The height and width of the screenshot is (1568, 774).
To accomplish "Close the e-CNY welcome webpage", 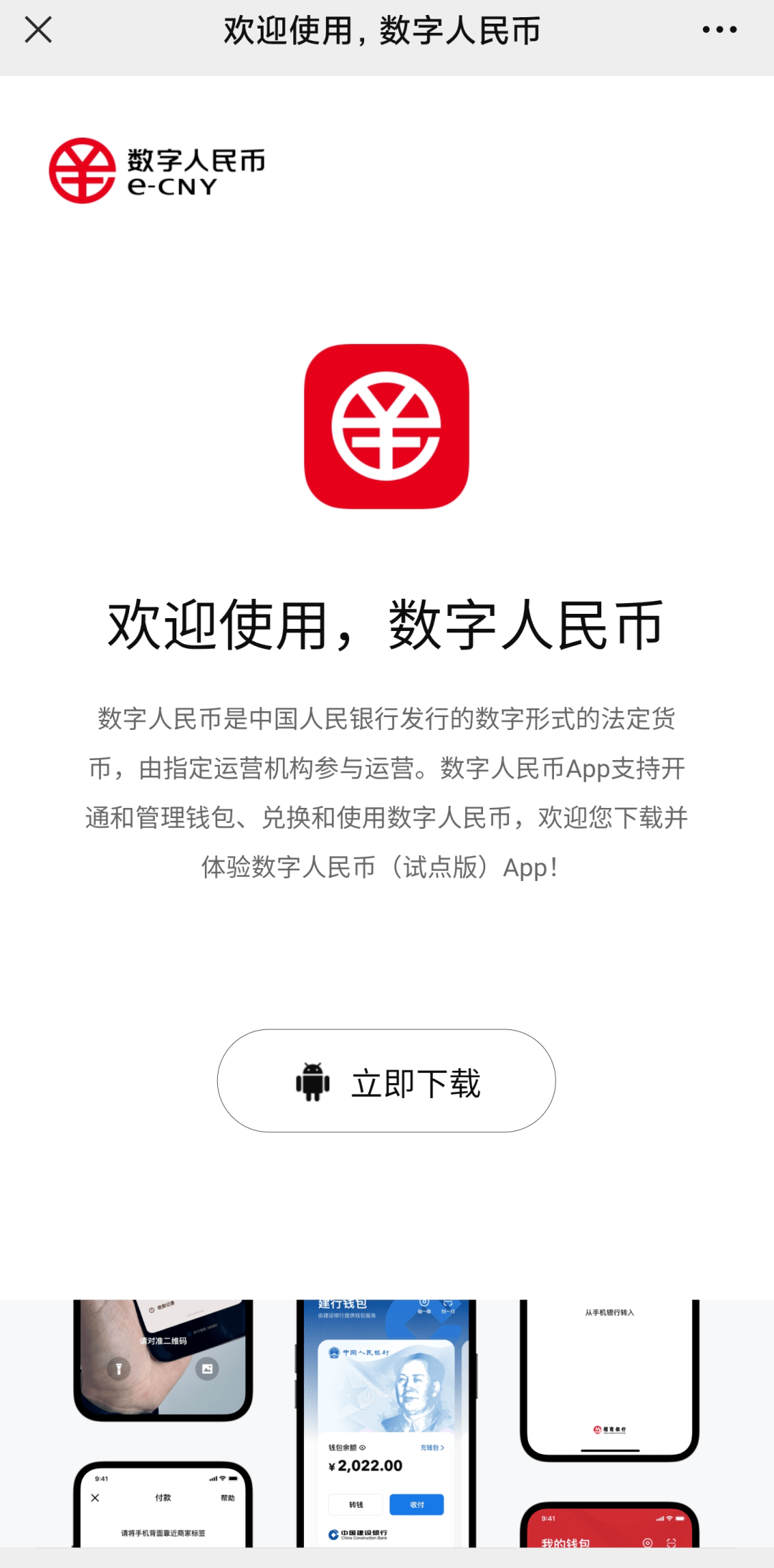I will click(38, 30).
